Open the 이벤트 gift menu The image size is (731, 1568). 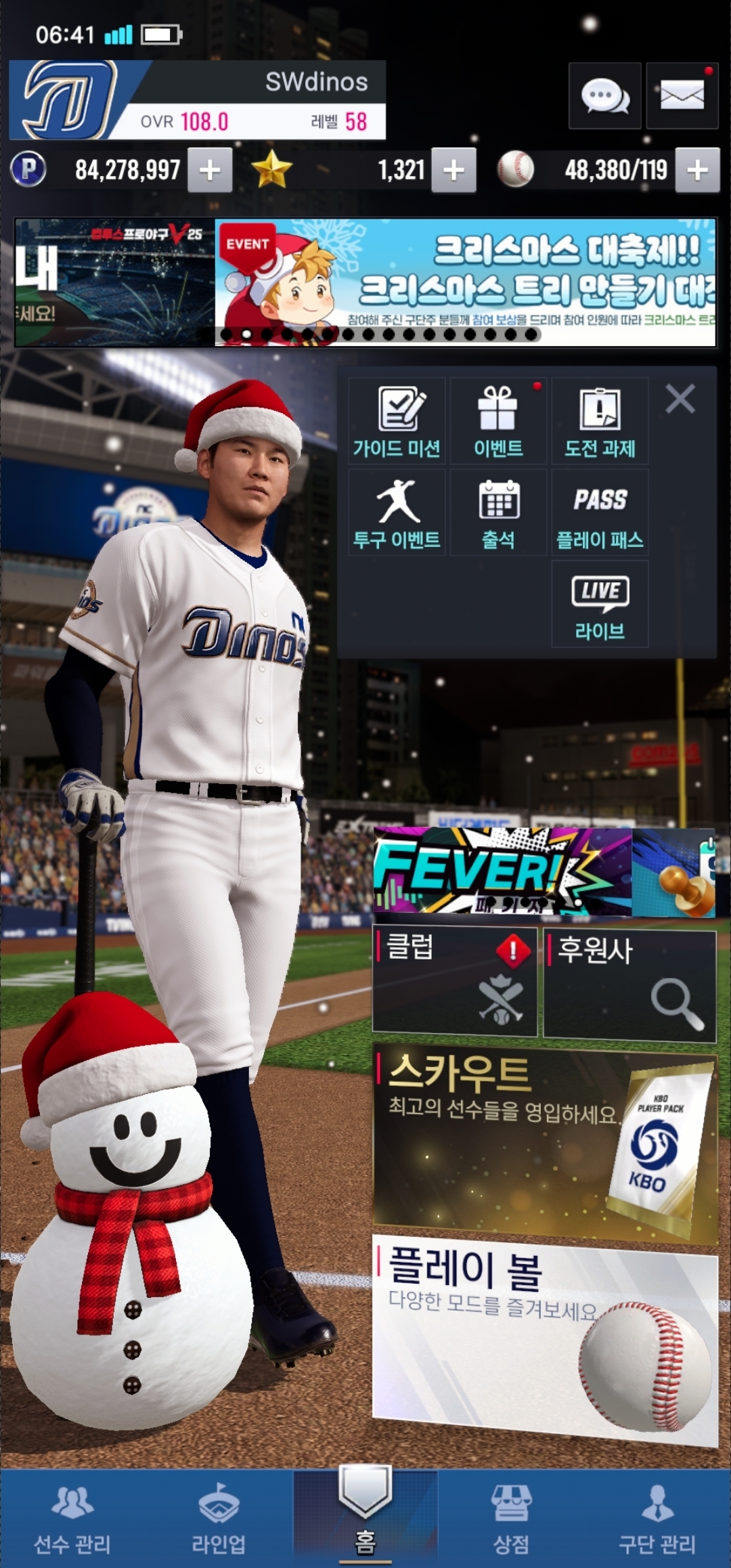498,421
